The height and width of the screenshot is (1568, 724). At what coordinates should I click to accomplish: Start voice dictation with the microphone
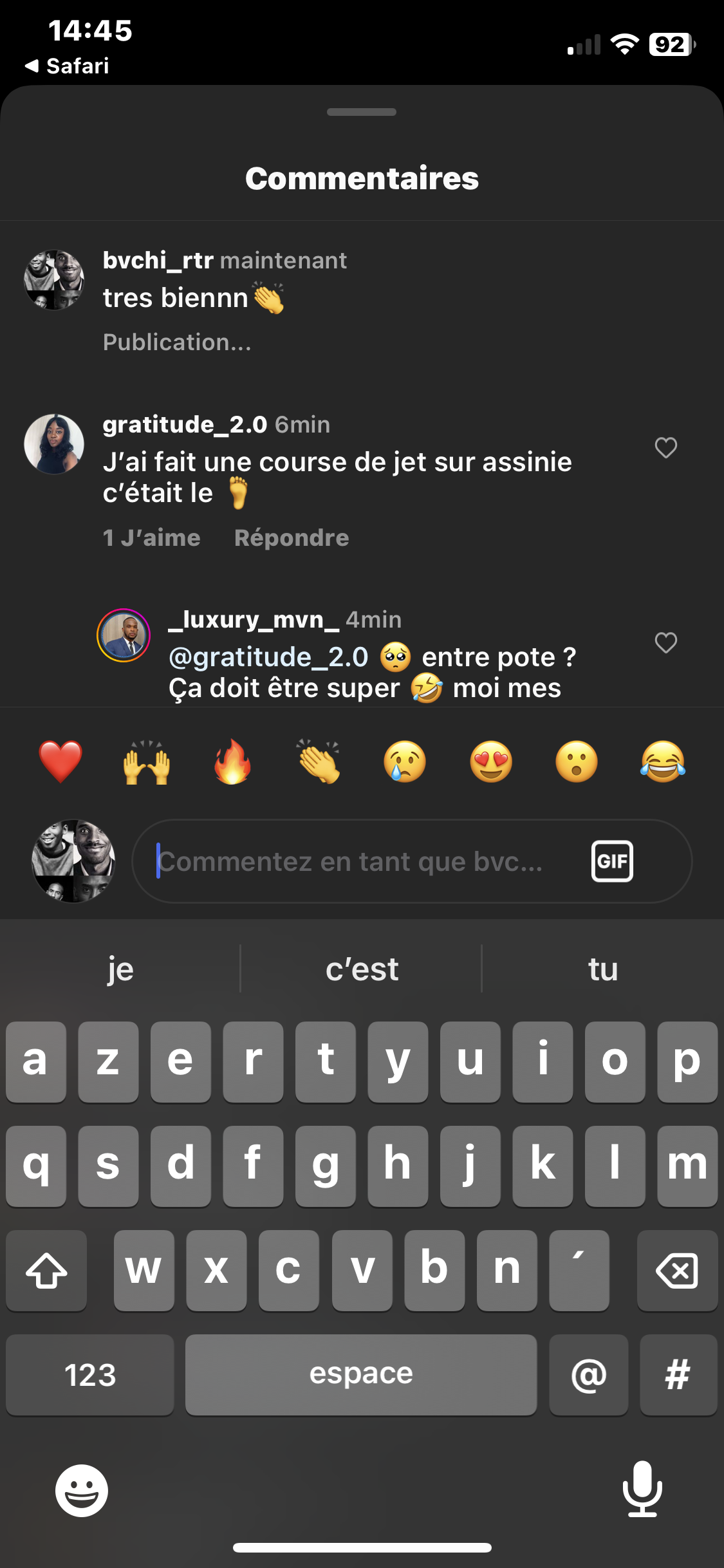(x=642, y=1489)
